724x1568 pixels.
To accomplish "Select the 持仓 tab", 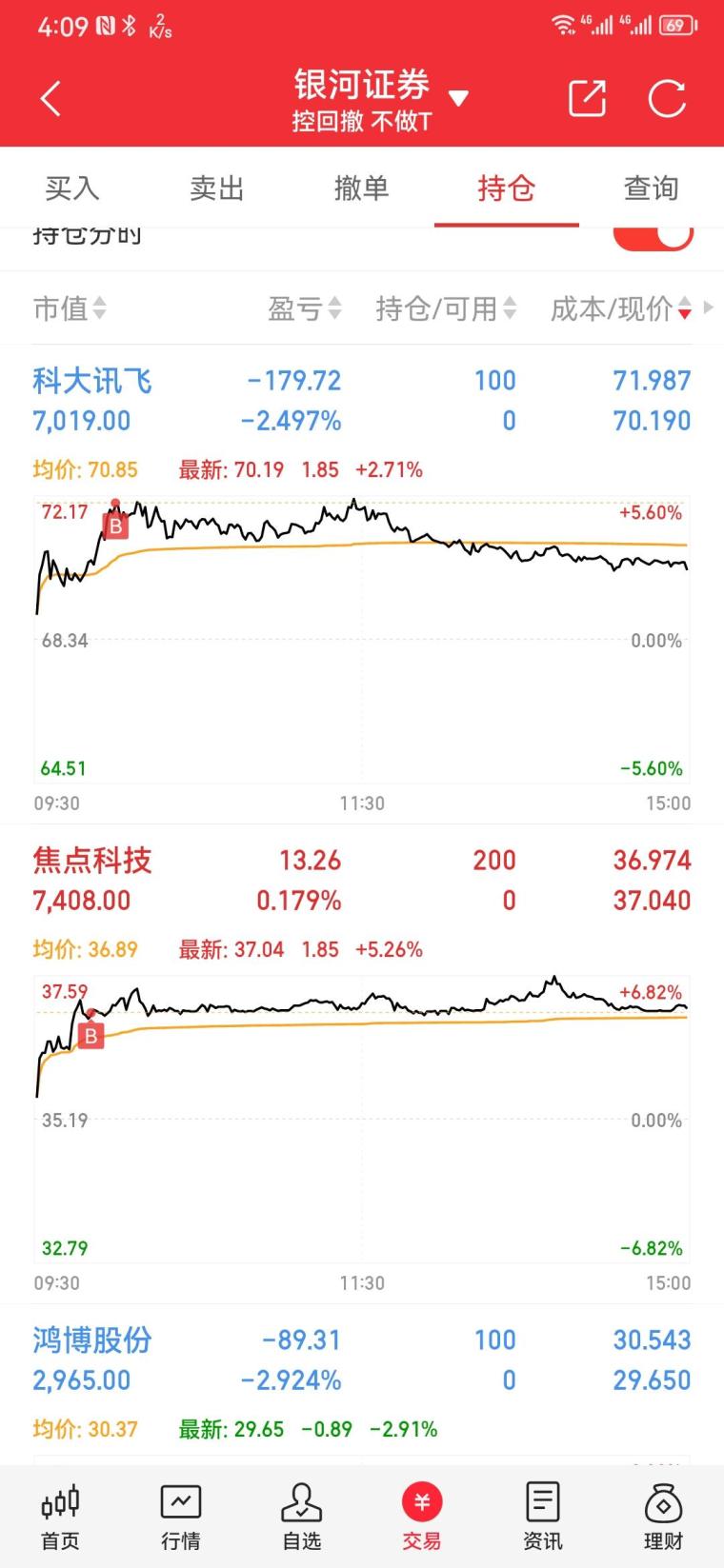I will [x=507, y=189].
